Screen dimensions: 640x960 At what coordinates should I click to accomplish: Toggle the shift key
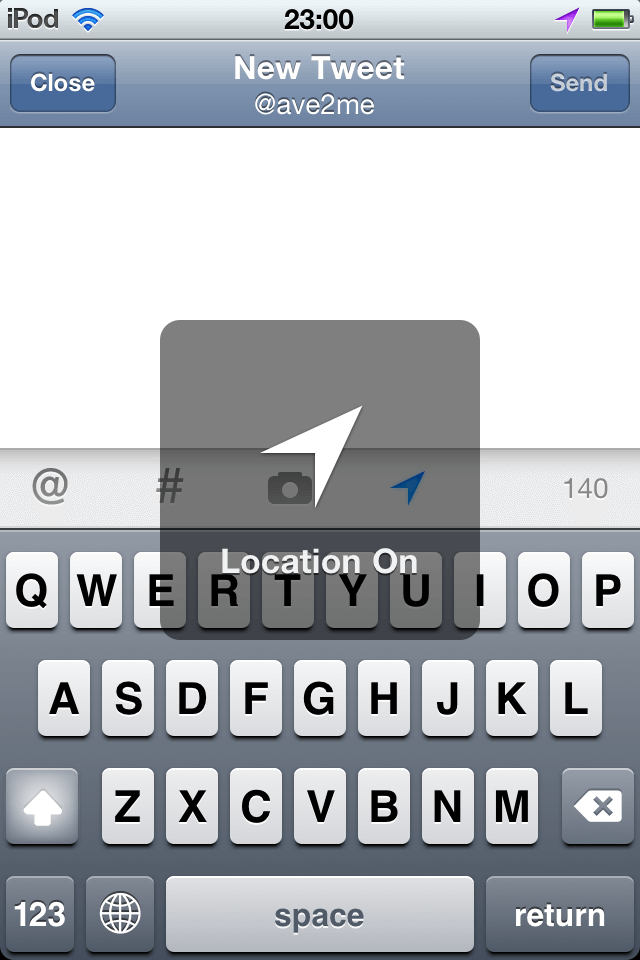click(x=42, y=807)
